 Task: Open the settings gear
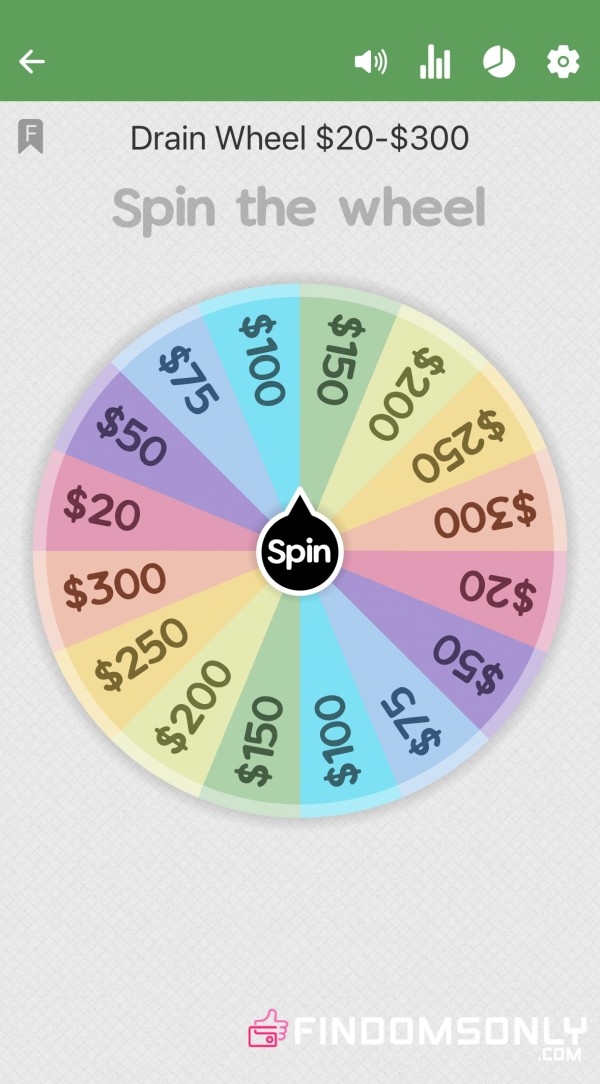point(563,62)
